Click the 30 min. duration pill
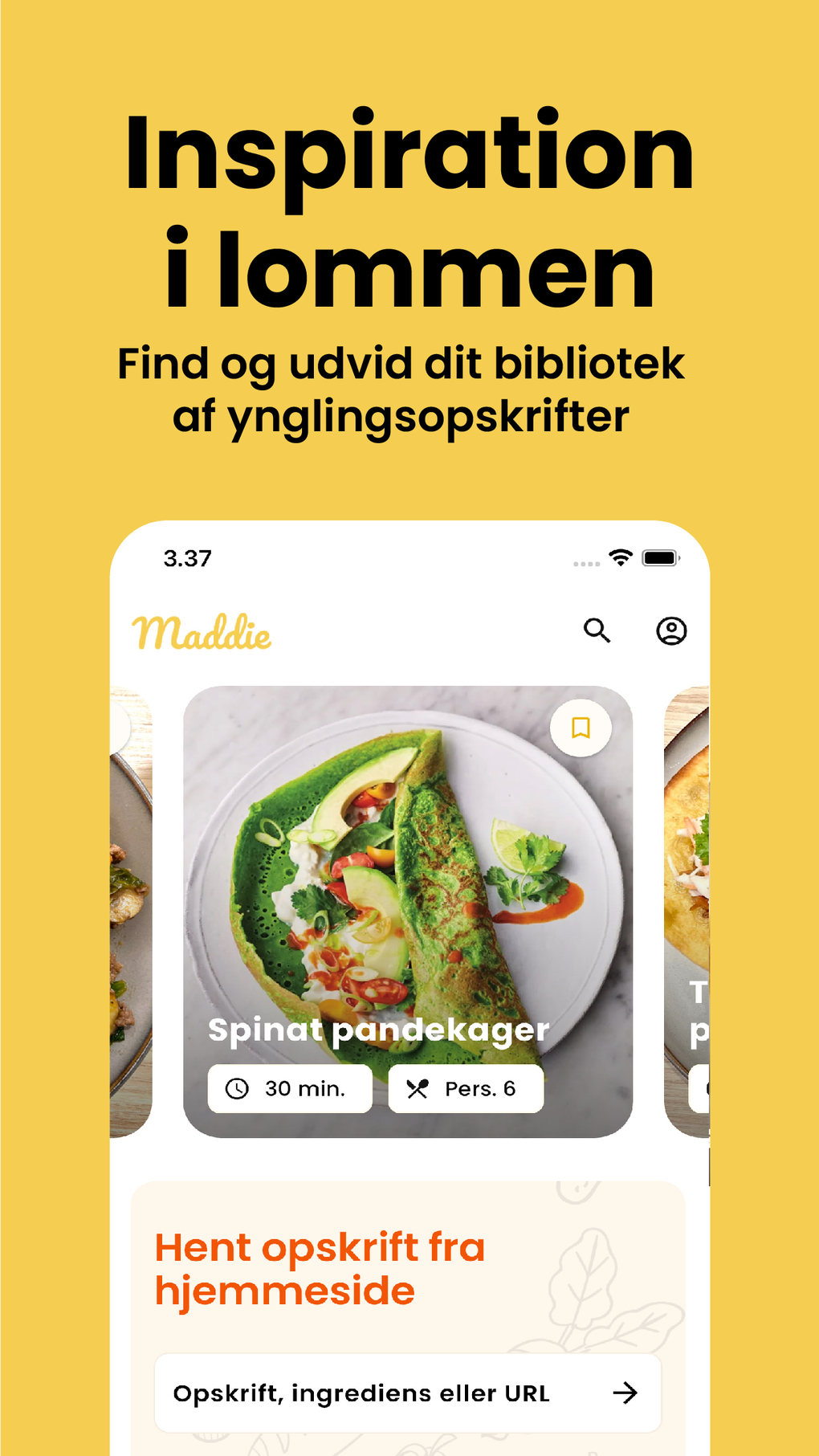Screen dimensions: 819x1456 coord(289,1088)
